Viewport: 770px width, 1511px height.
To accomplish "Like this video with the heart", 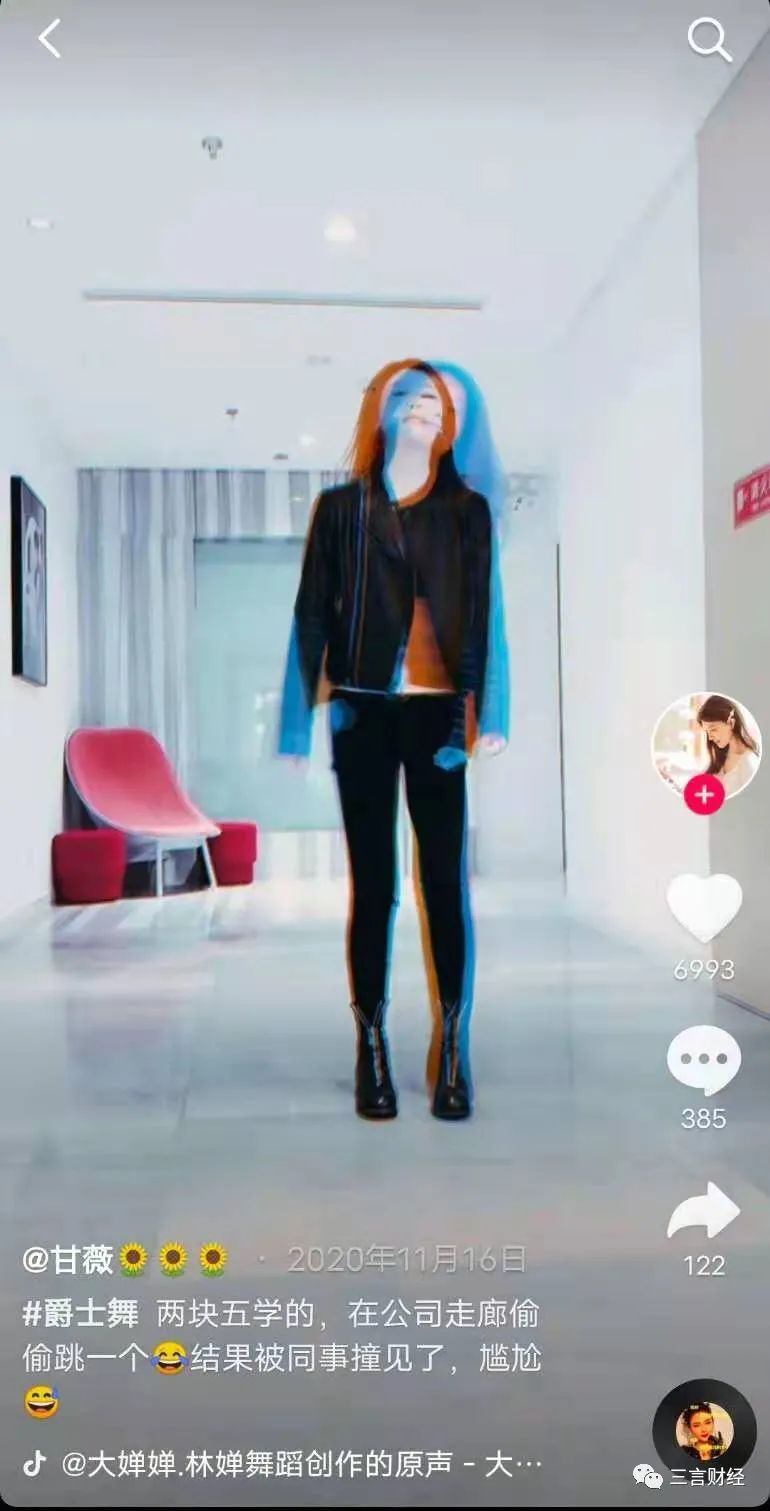I will (x=704, y=907).
